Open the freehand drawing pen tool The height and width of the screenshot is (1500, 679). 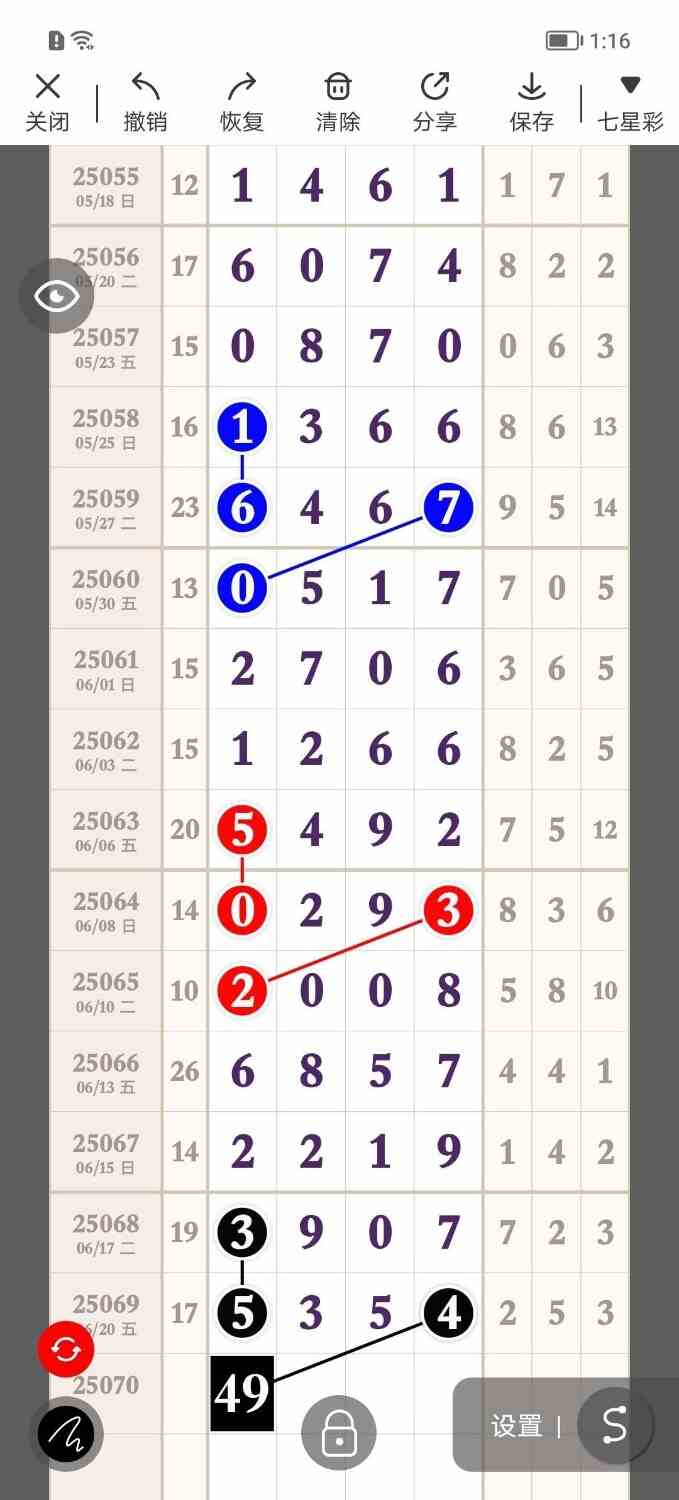66,1434
